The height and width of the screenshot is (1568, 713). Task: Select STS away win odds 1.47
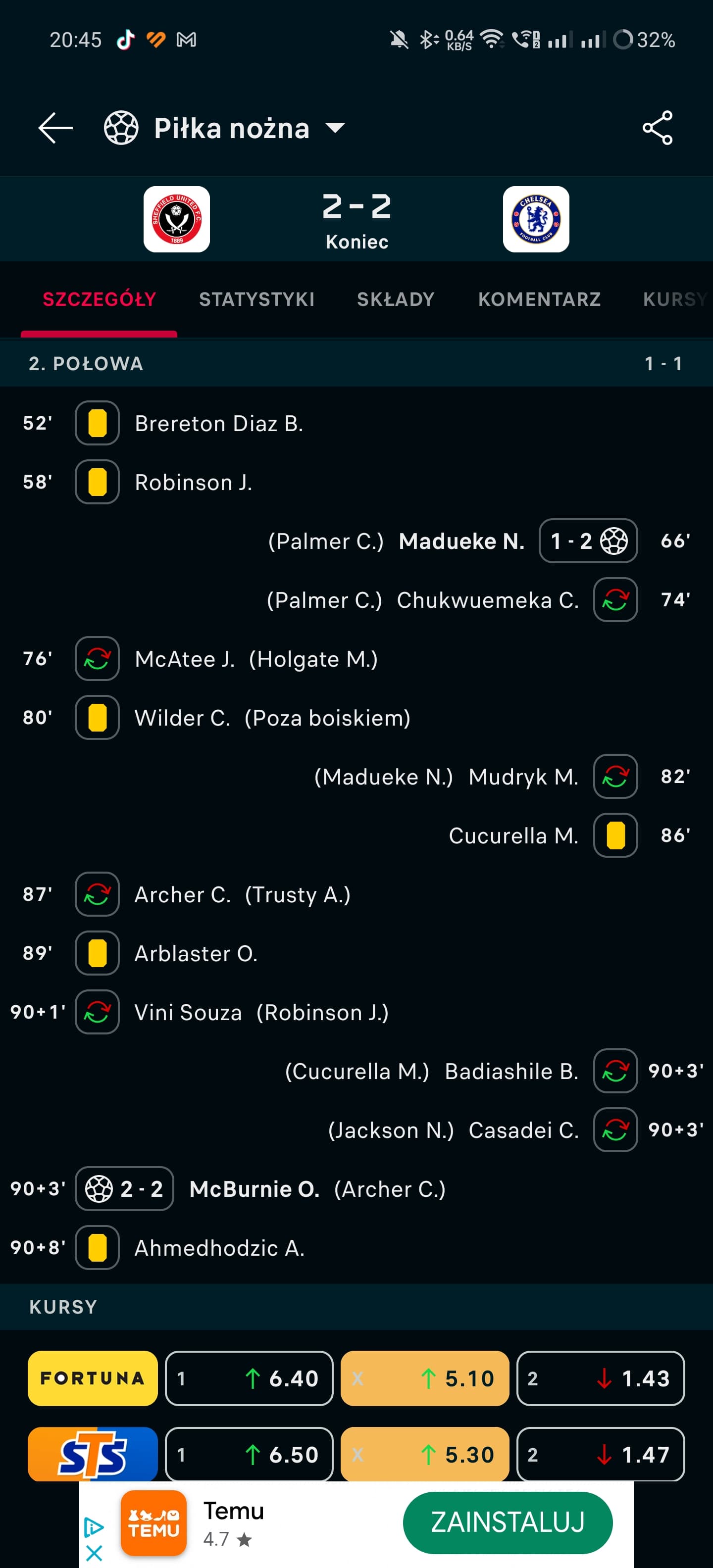(x=601, y=1454)
